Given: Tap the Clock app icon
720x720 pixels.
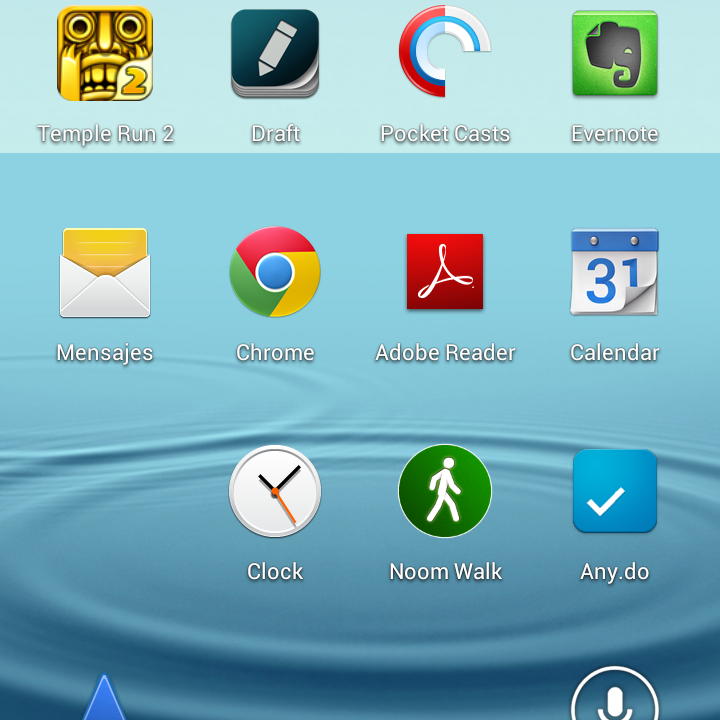Looking at the screenshot, I should tap(275, 491).
